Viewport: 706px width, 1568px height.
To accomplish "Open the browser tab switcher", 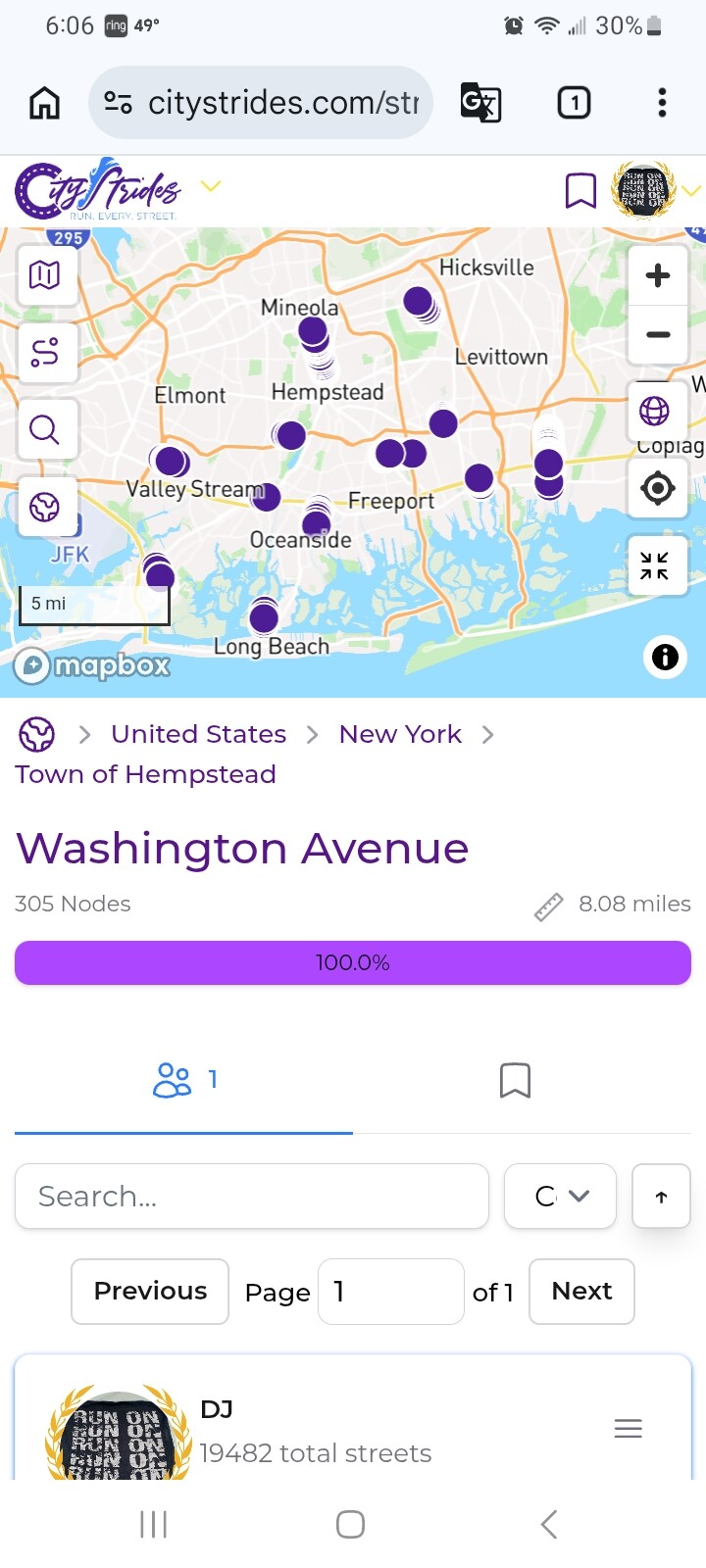I will (x=574, y=102).
